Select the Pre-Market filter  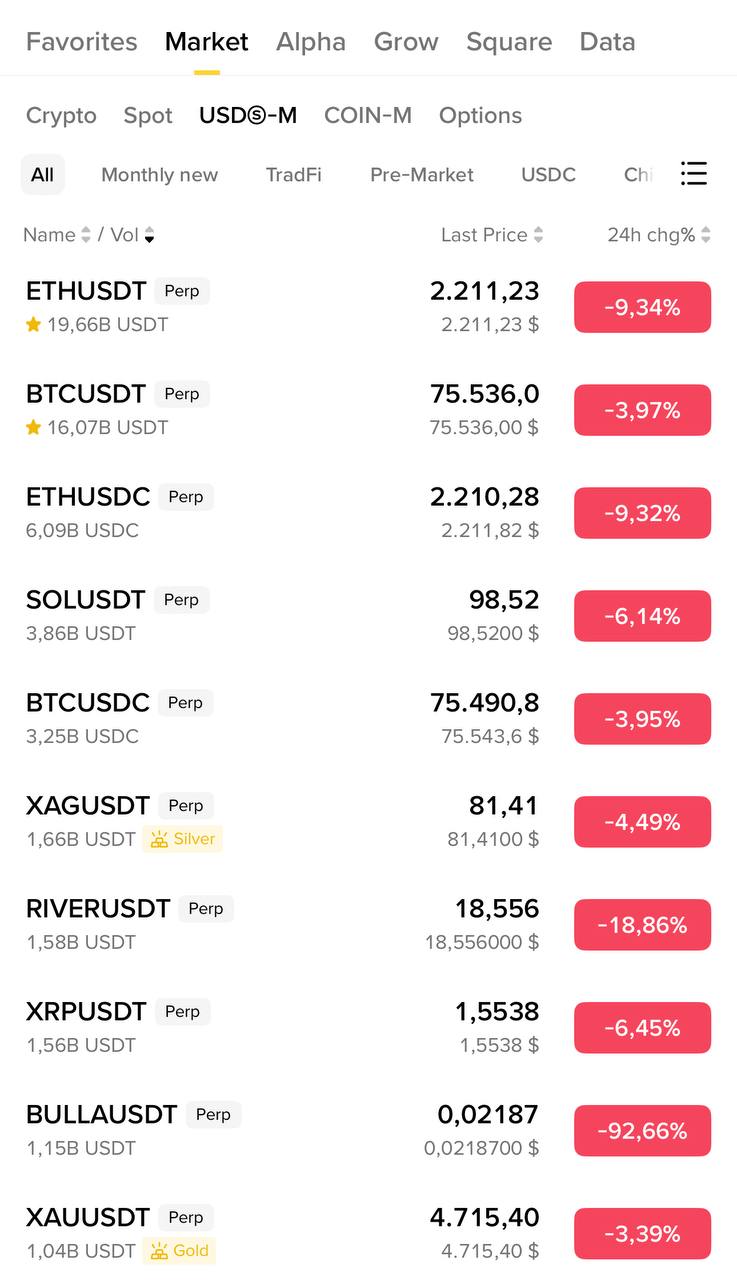pos(421,174)
